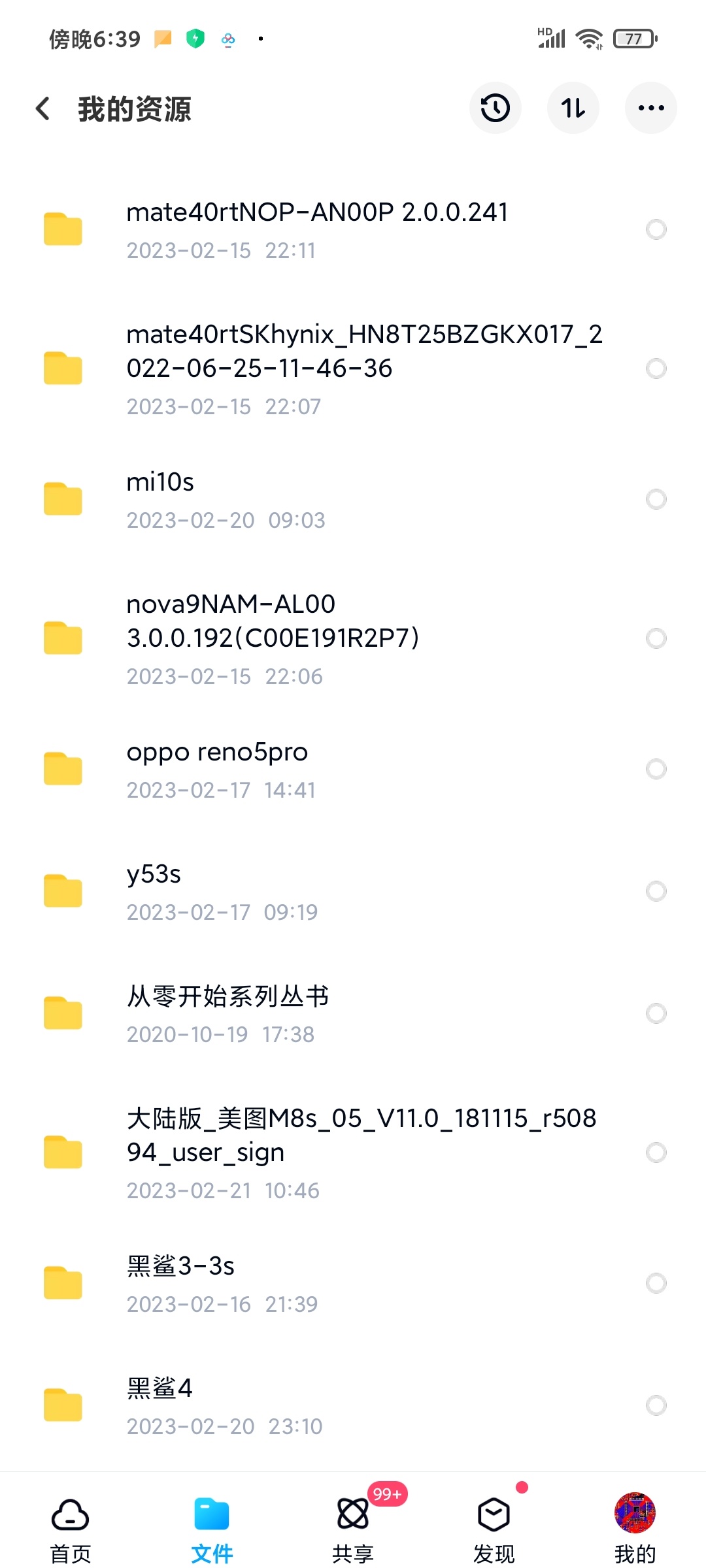The width and height of the screenshot is (706, 1568).
Task: Open the history clock icon
Action: tap(495, 108)
